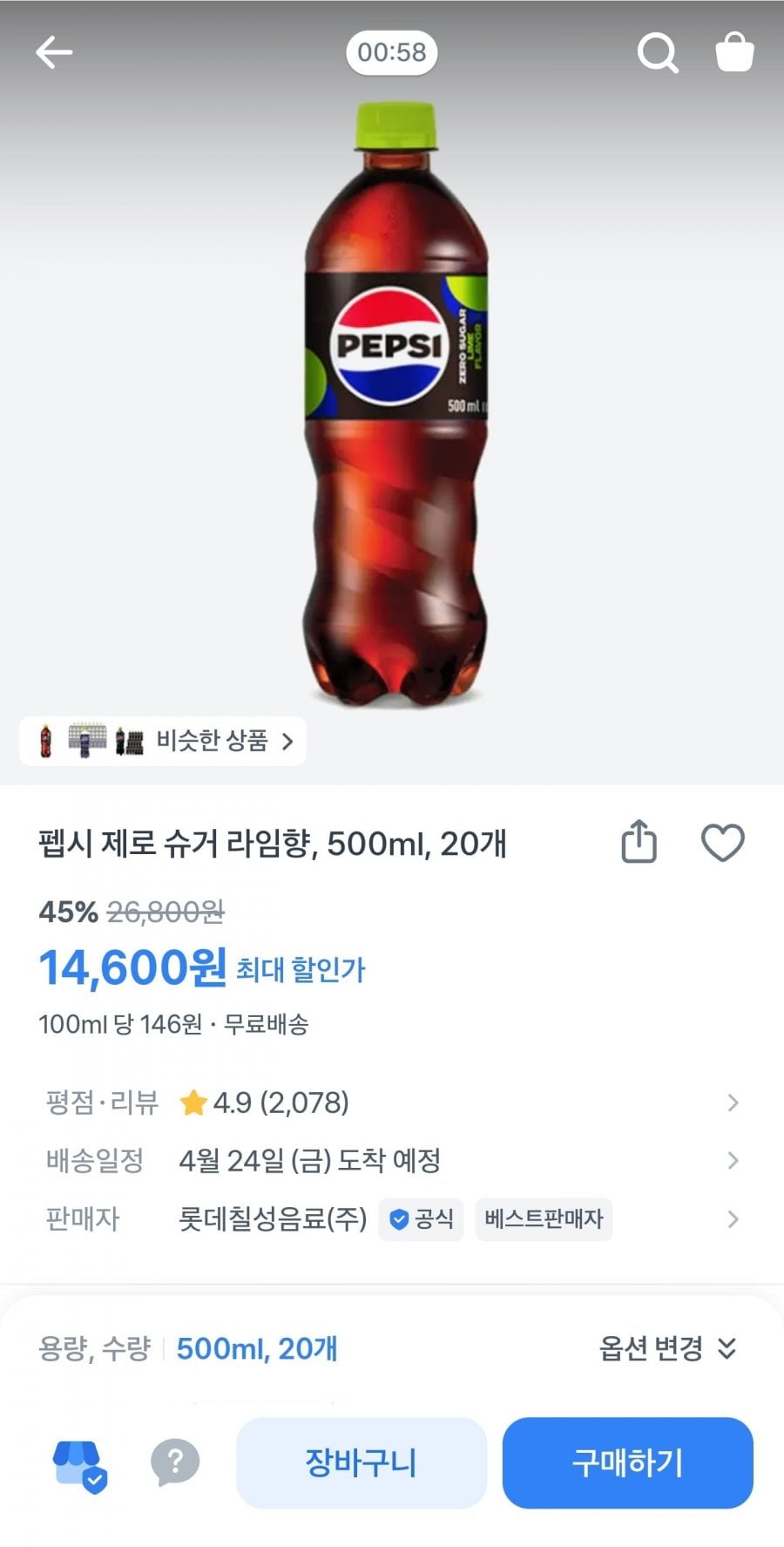Open the shopping bag cart icon
Image resolution: width=784 pixels, height=1547 pixels.
coord(734,52)
